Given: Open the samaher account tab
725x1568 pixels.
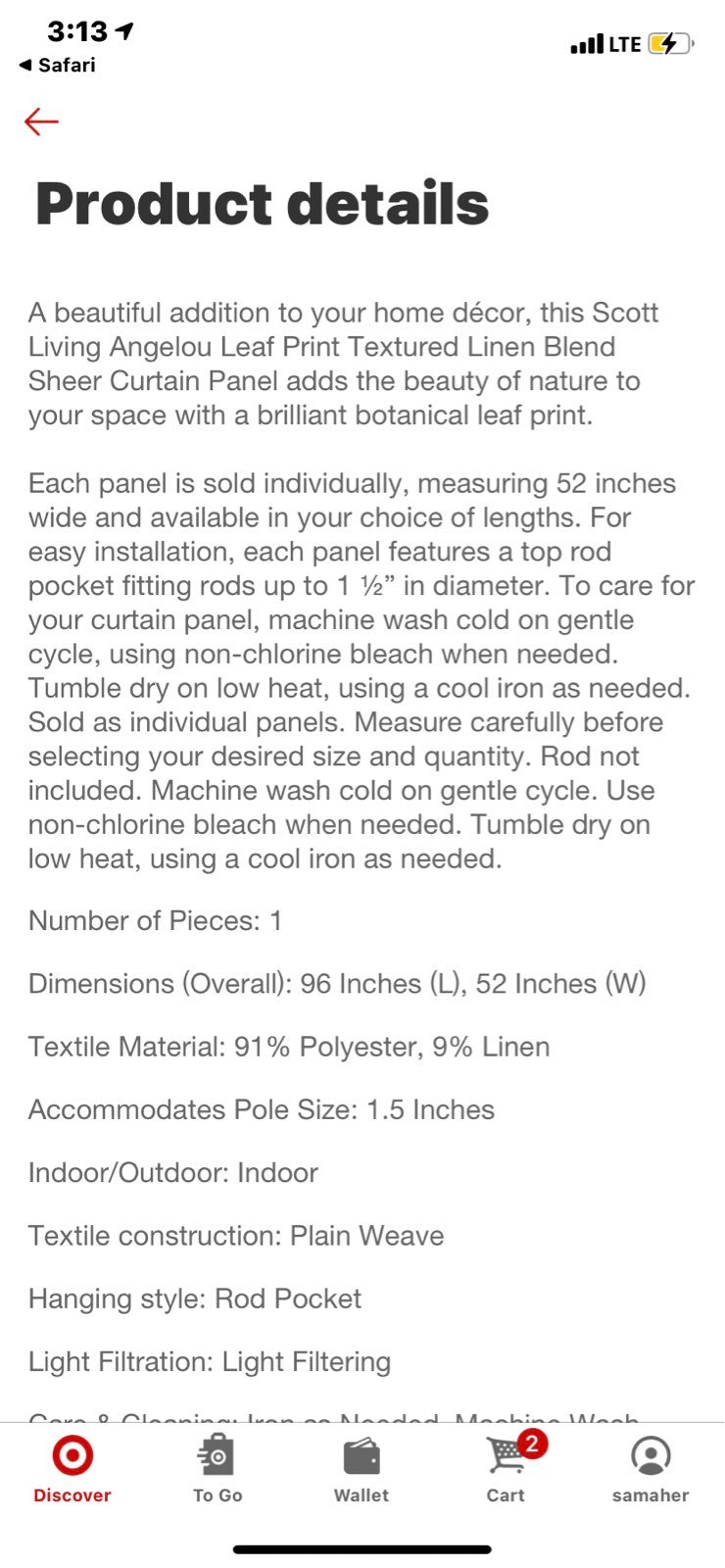Looking at the screenshot, I should (651, 1468).
